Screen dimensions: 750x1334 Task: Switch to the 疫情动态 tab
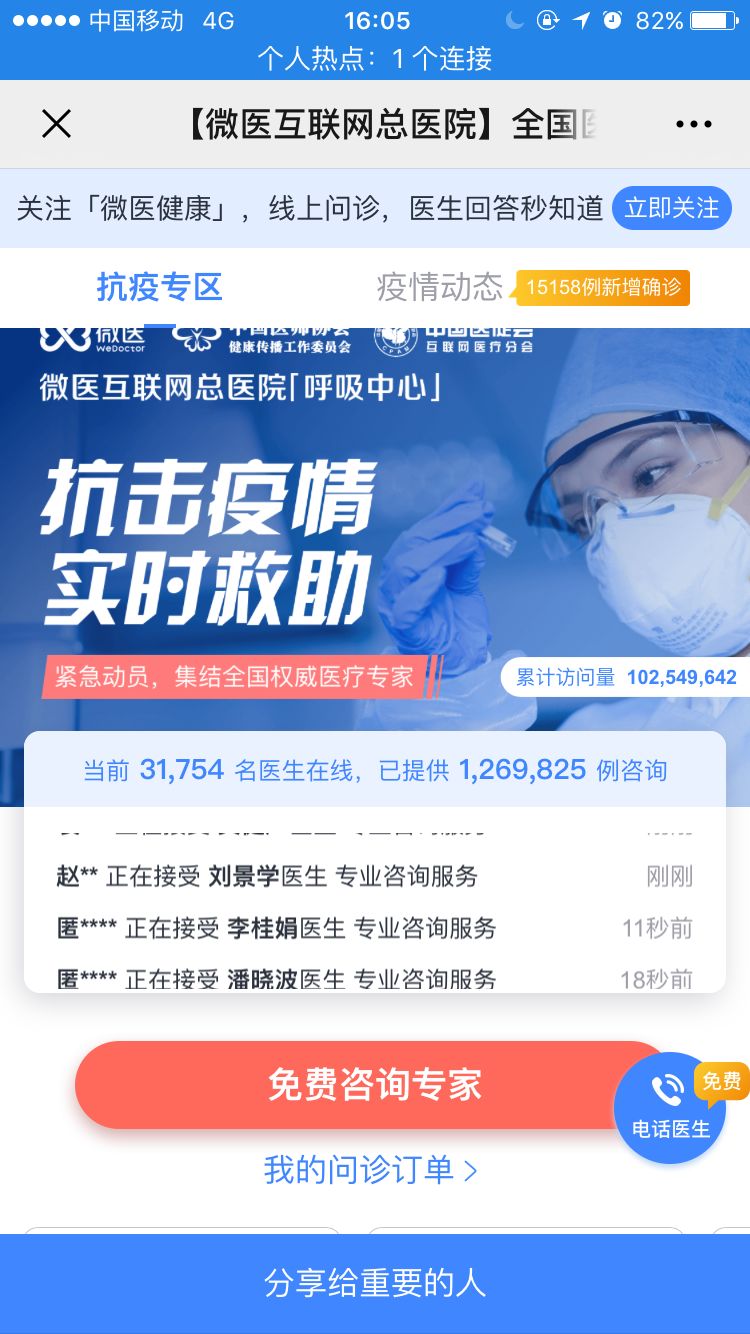click(x=440, y=288)
